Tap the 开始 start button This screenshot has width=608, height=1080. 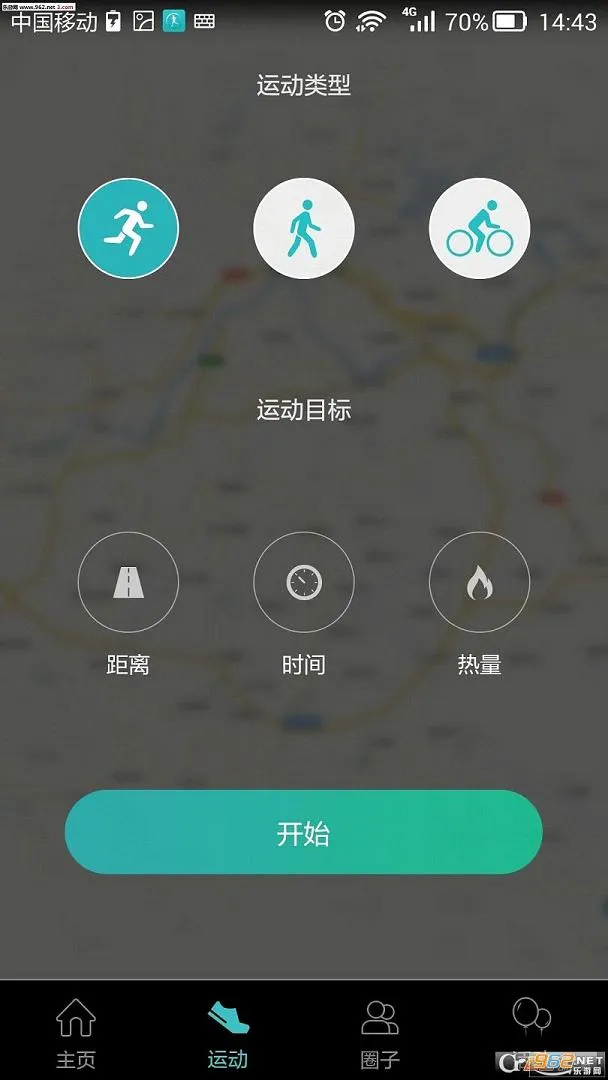click(303, 832)
